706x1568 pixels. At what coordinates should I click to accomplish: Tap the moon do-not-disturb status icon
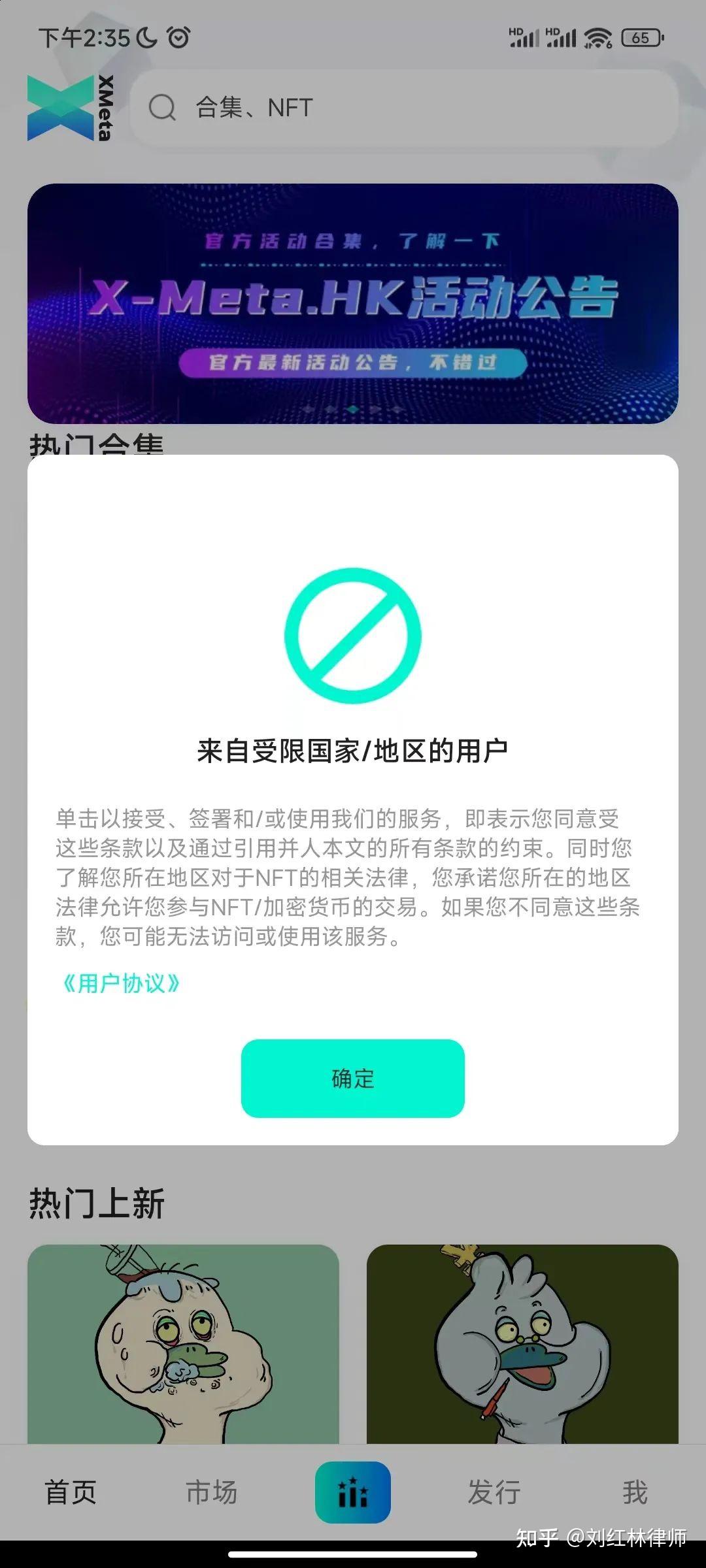click(145, 37)
